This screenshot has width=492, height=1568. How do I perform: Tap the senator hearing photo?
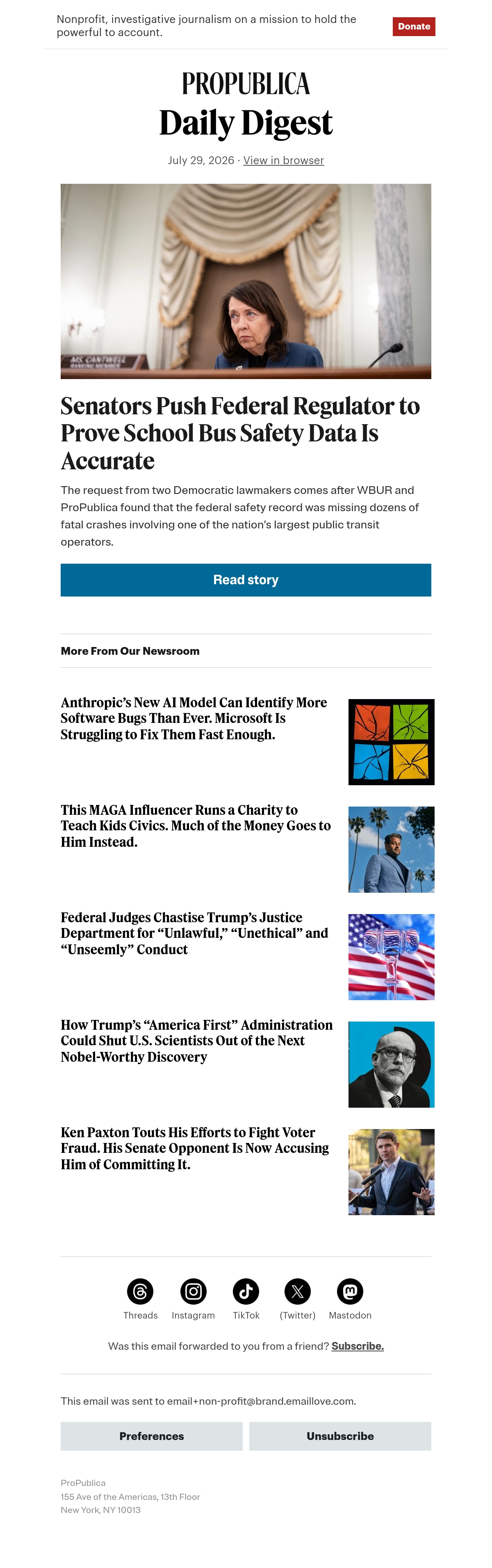(x=246, y=281)
